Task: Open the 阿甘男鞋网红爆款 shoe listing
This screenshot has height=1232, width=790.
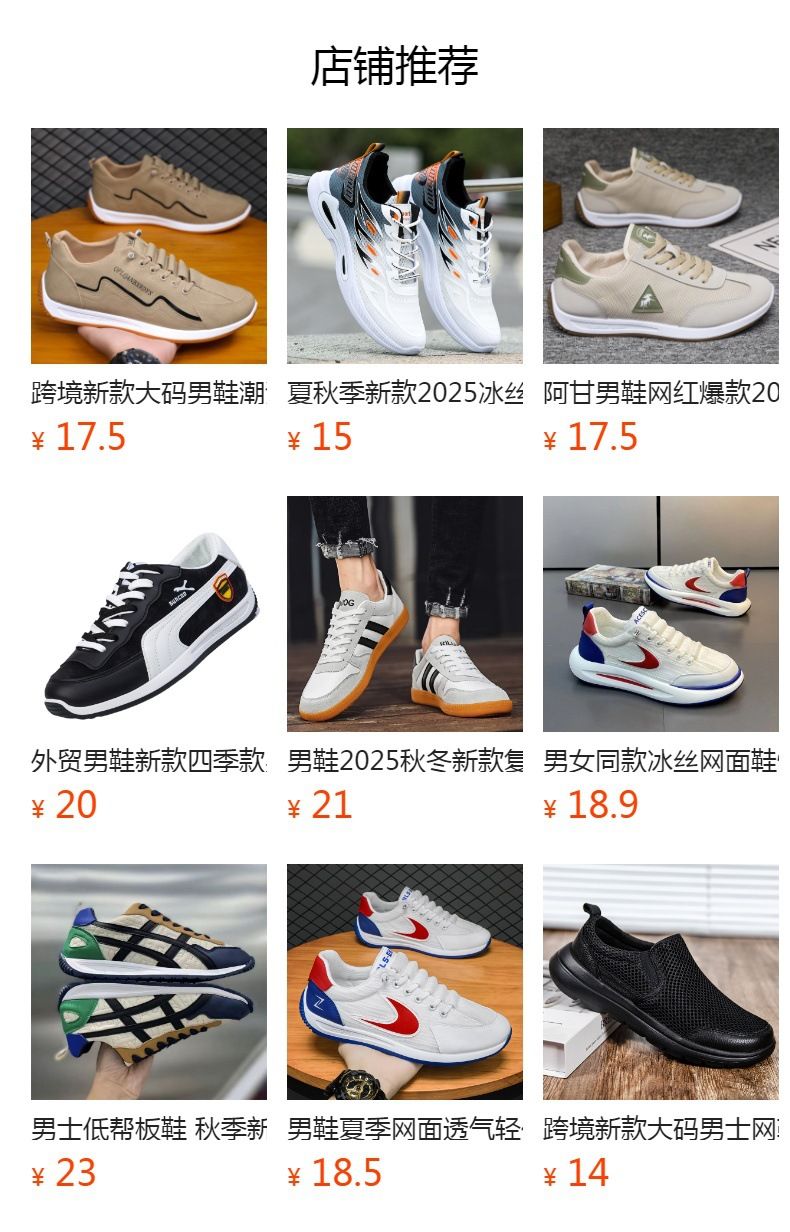Action: 661,292
